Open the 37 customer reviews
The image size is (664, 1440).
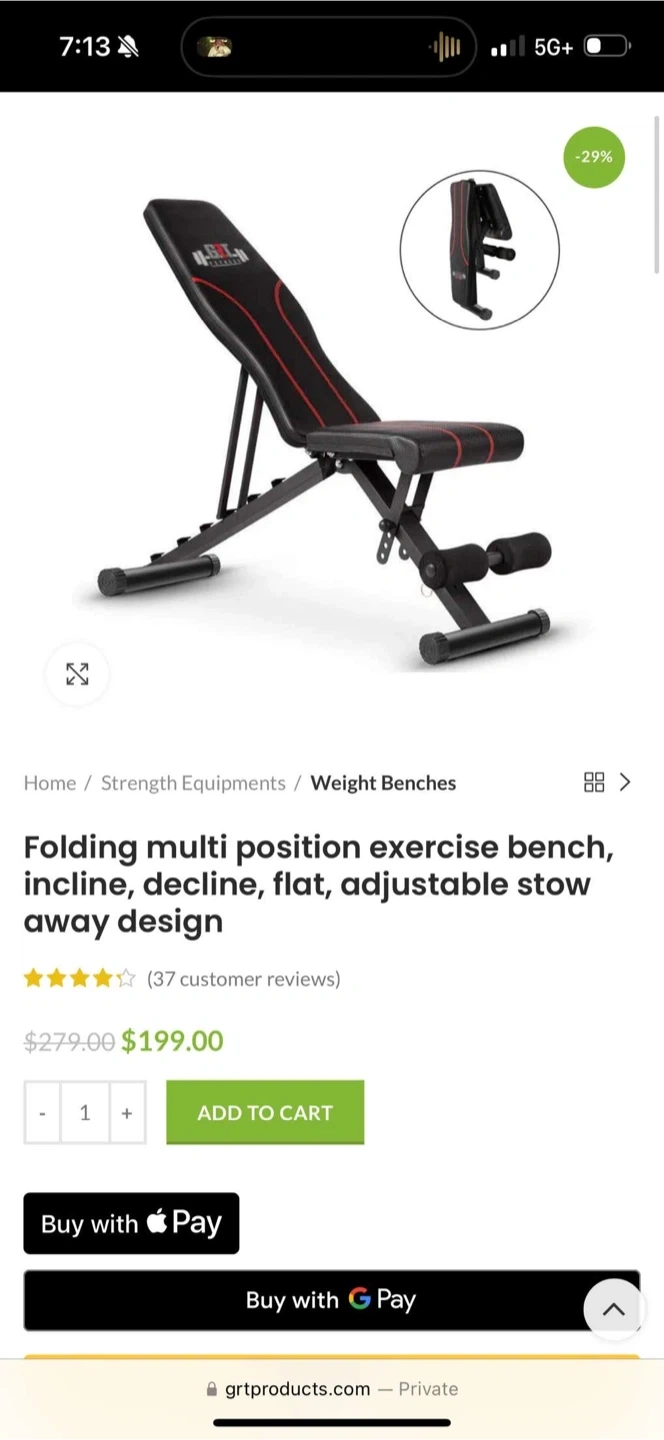(x=243, y=979)
